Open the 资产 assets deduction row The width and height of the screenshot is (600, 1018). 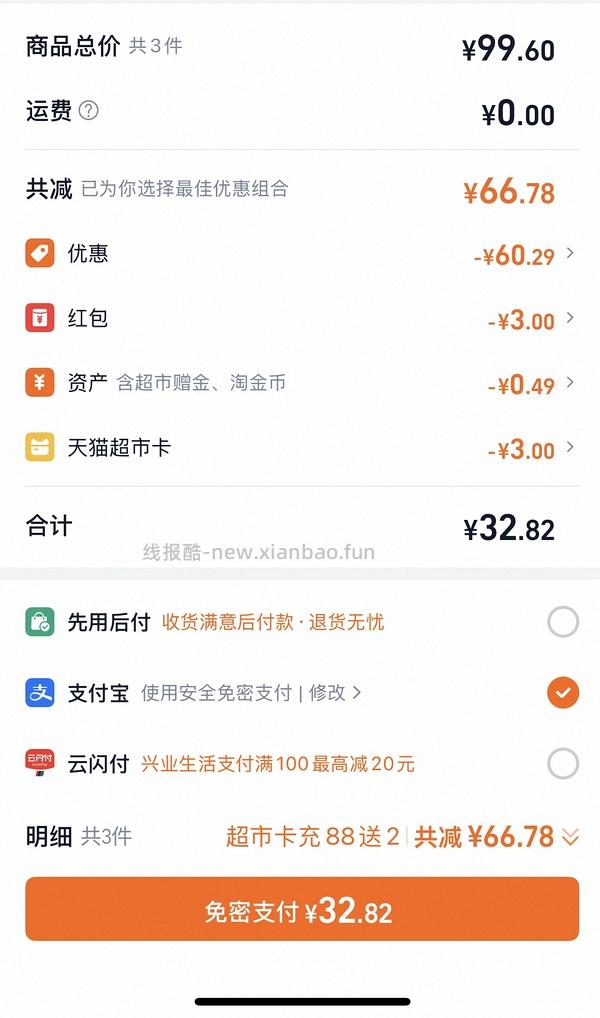point(300,384)
